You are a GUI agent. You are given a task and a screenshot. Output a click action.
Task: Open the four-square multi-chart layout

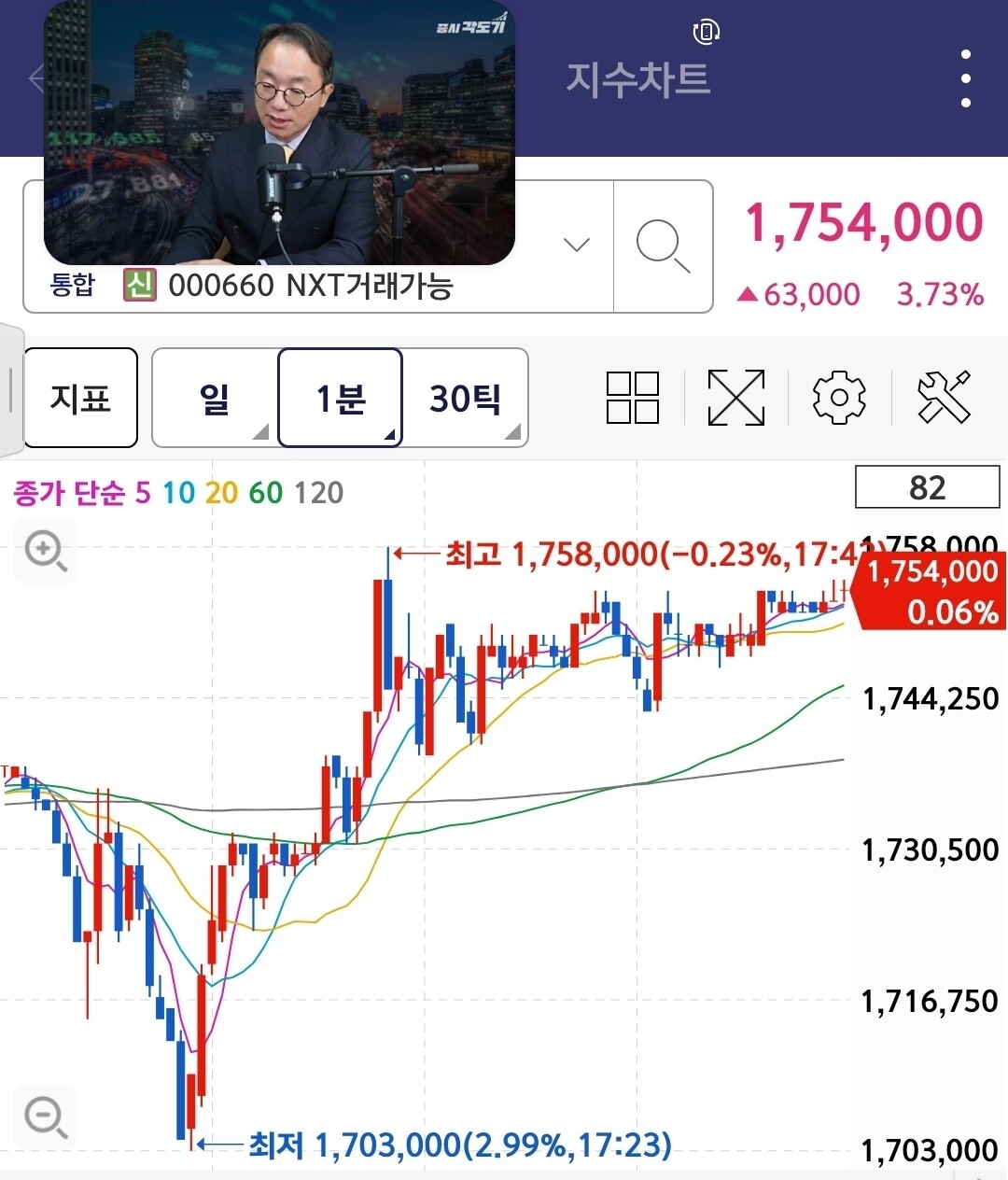coord(633,398)
